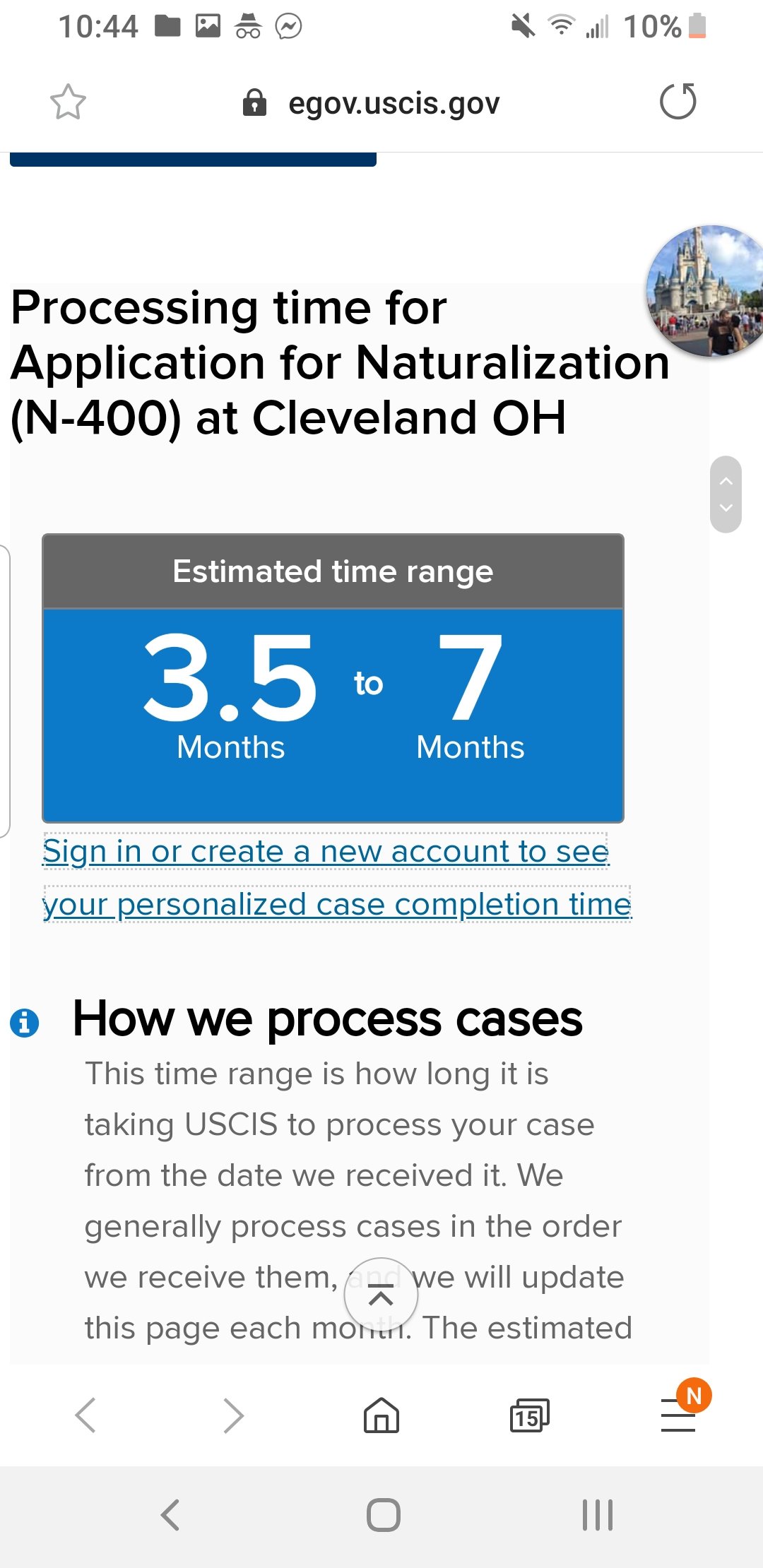Go forward in browser history

233,1415
